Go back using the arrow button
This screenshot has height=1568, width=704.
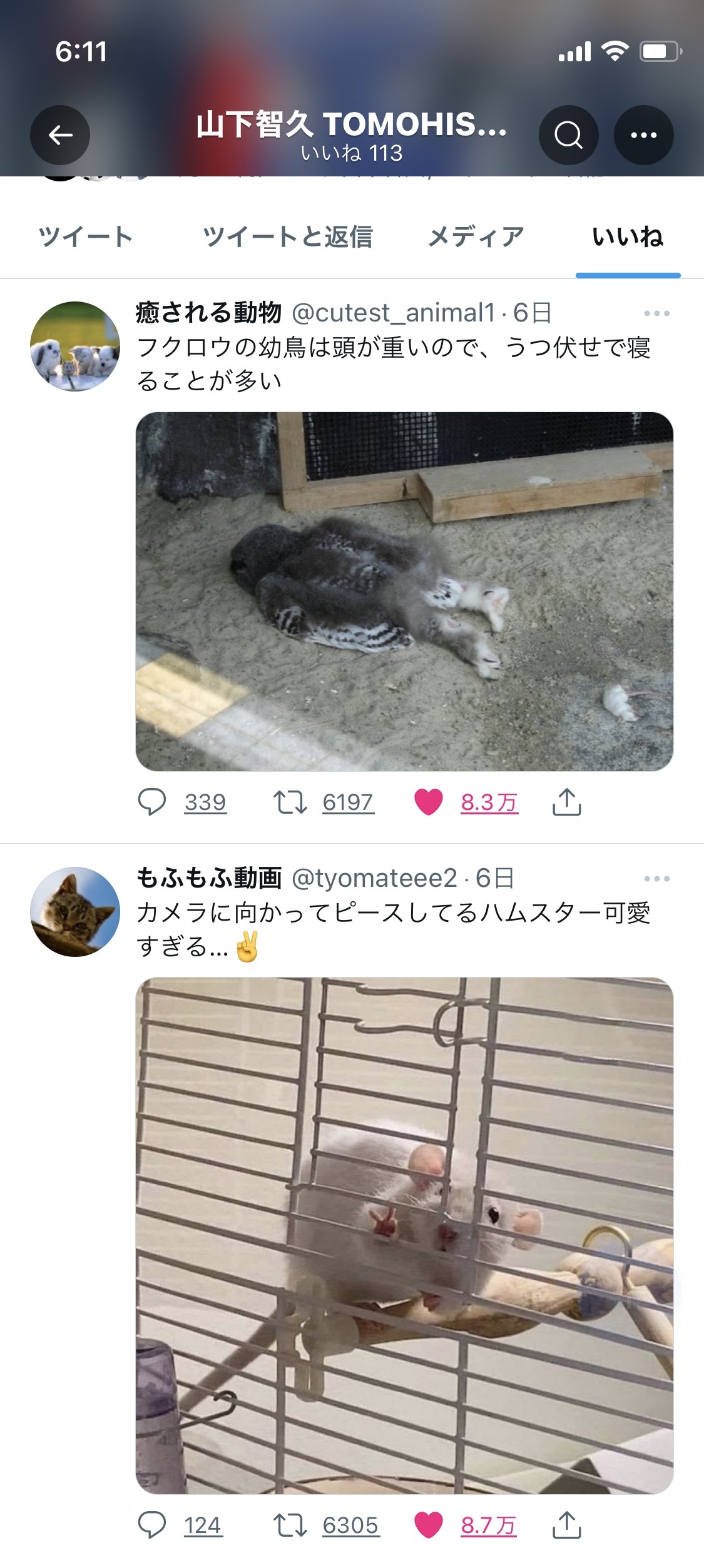click(60, 135)
